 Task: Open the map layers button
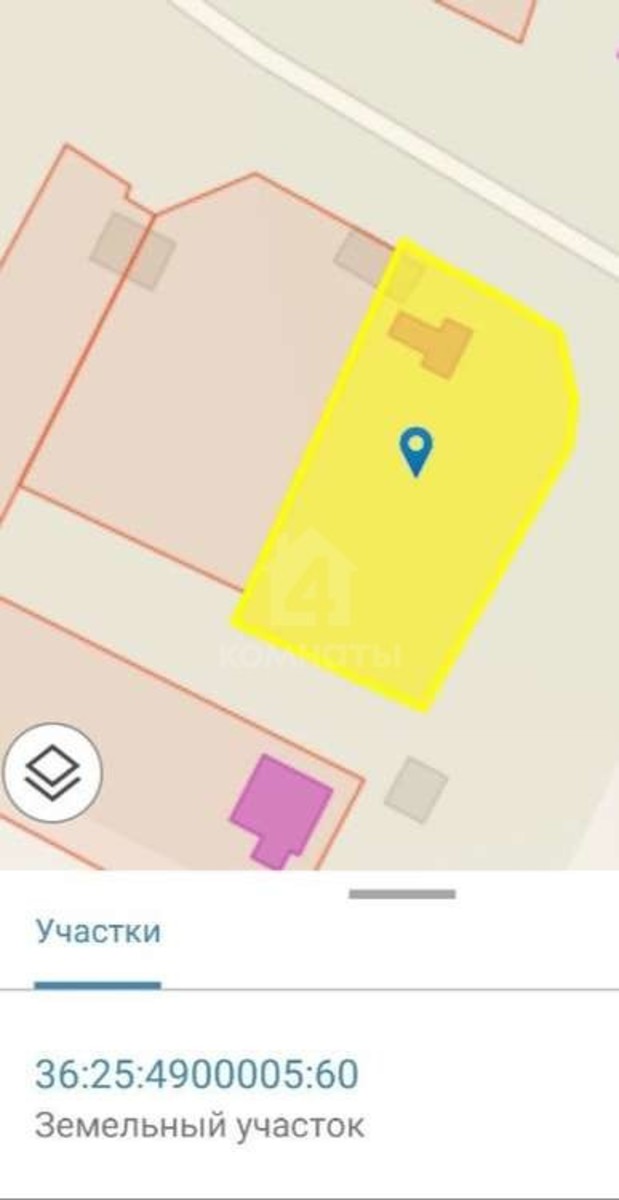(52, 774)
